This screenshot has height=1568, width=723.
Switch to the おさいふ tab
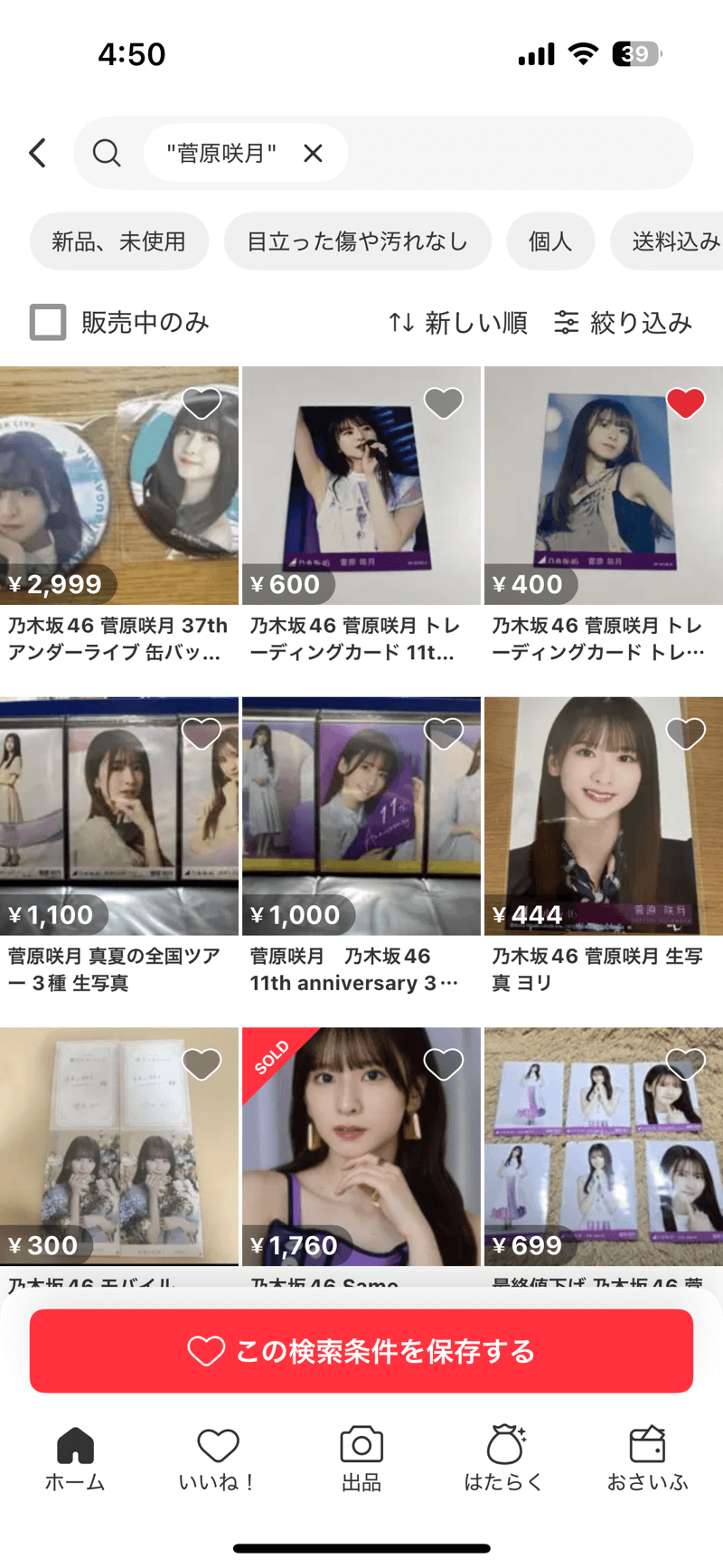coord(647,1458)
